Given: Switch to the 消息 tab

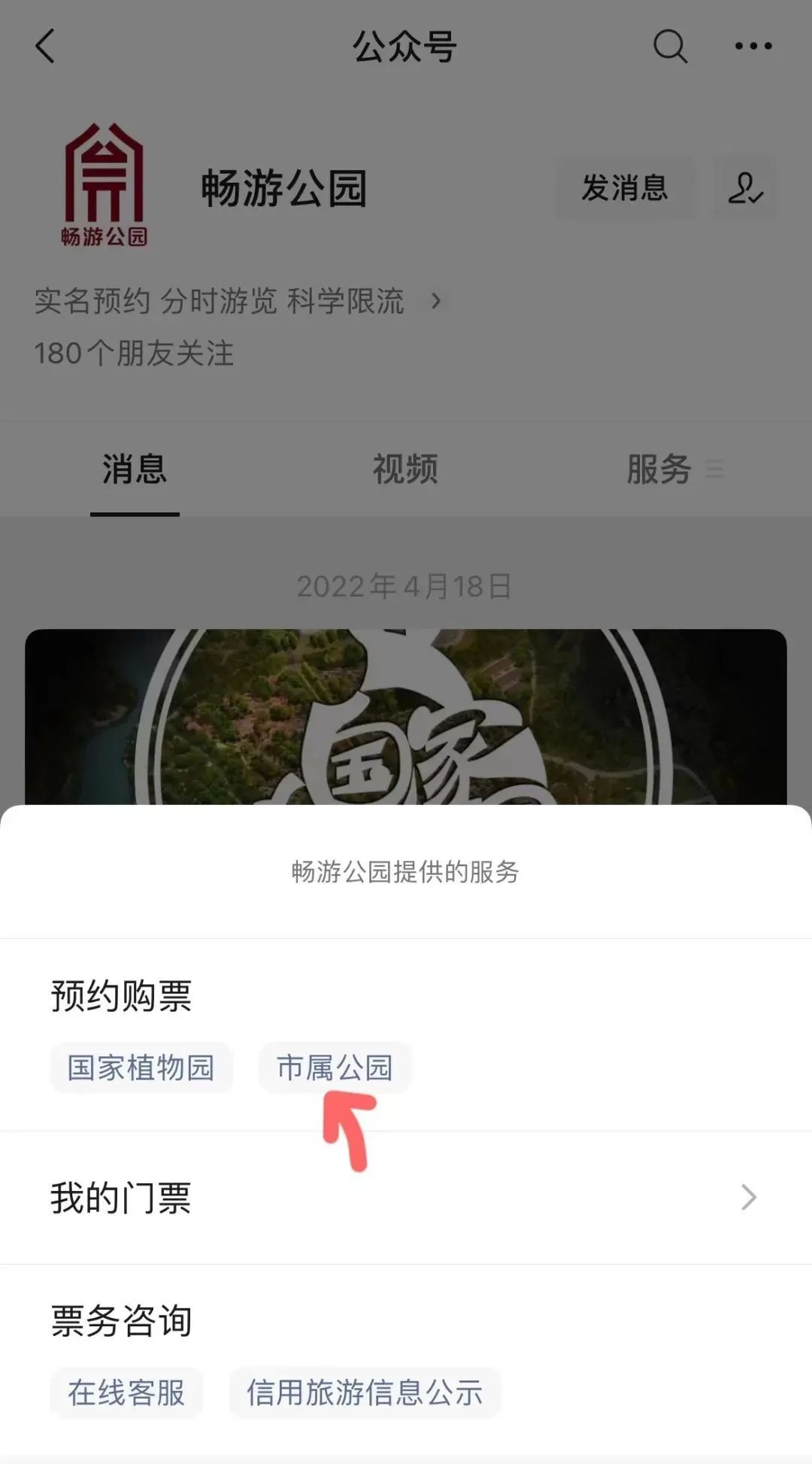Looking at the screenshot, I should point(135,470).
